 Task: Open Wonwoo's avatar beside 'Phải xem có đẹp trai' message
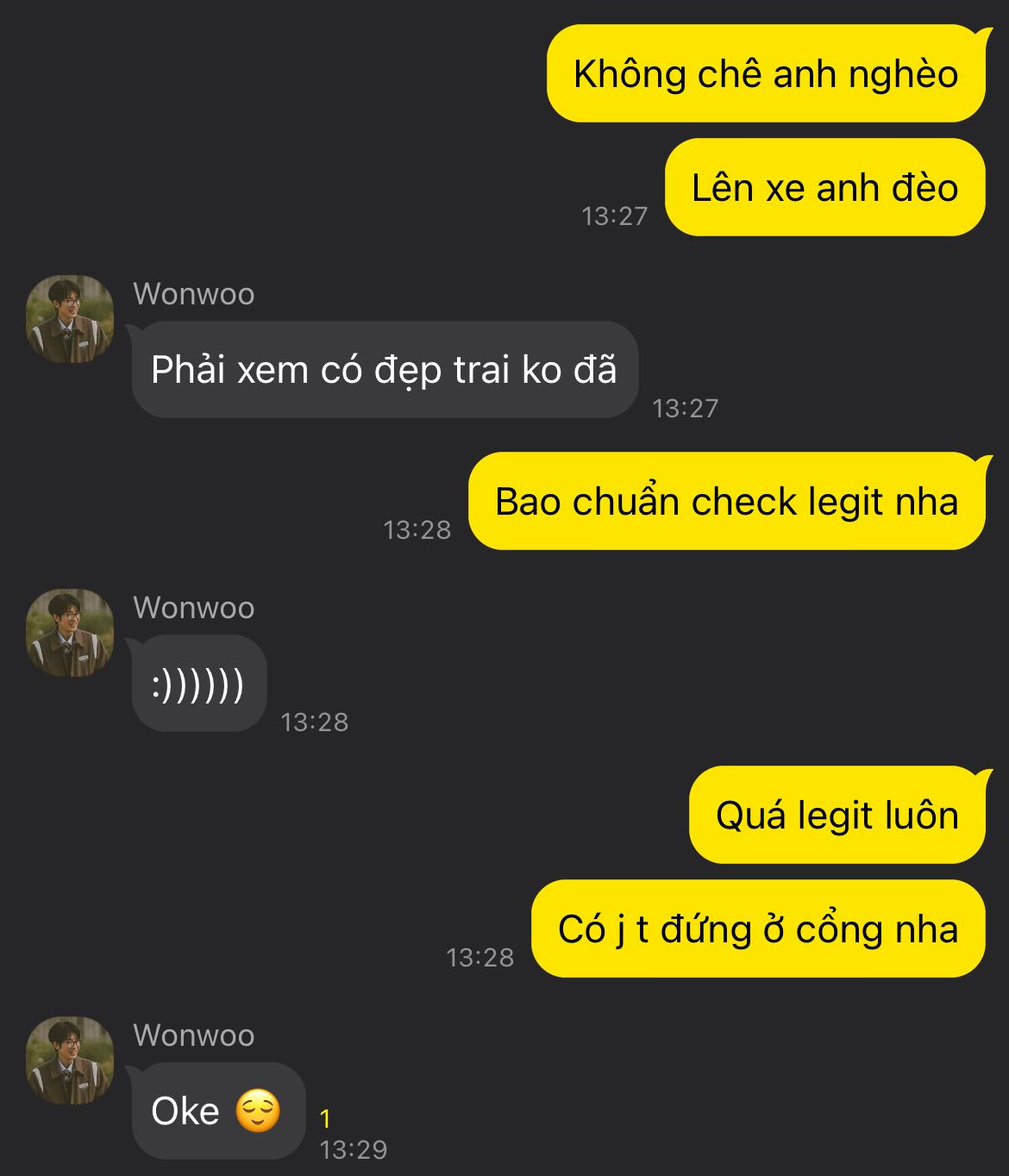70,319
